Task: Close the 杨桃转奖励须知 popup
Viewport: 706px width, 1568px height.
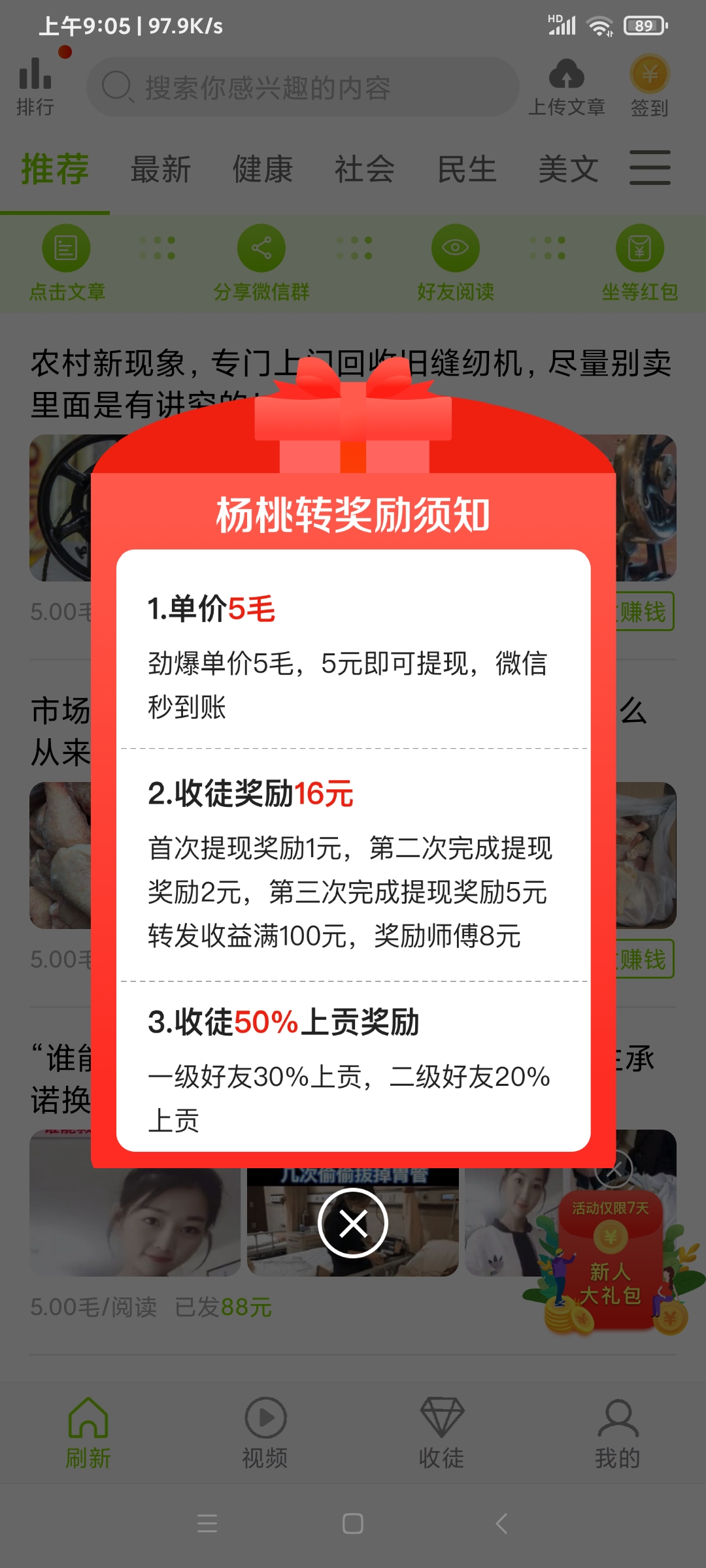Action: (353, 1223)
